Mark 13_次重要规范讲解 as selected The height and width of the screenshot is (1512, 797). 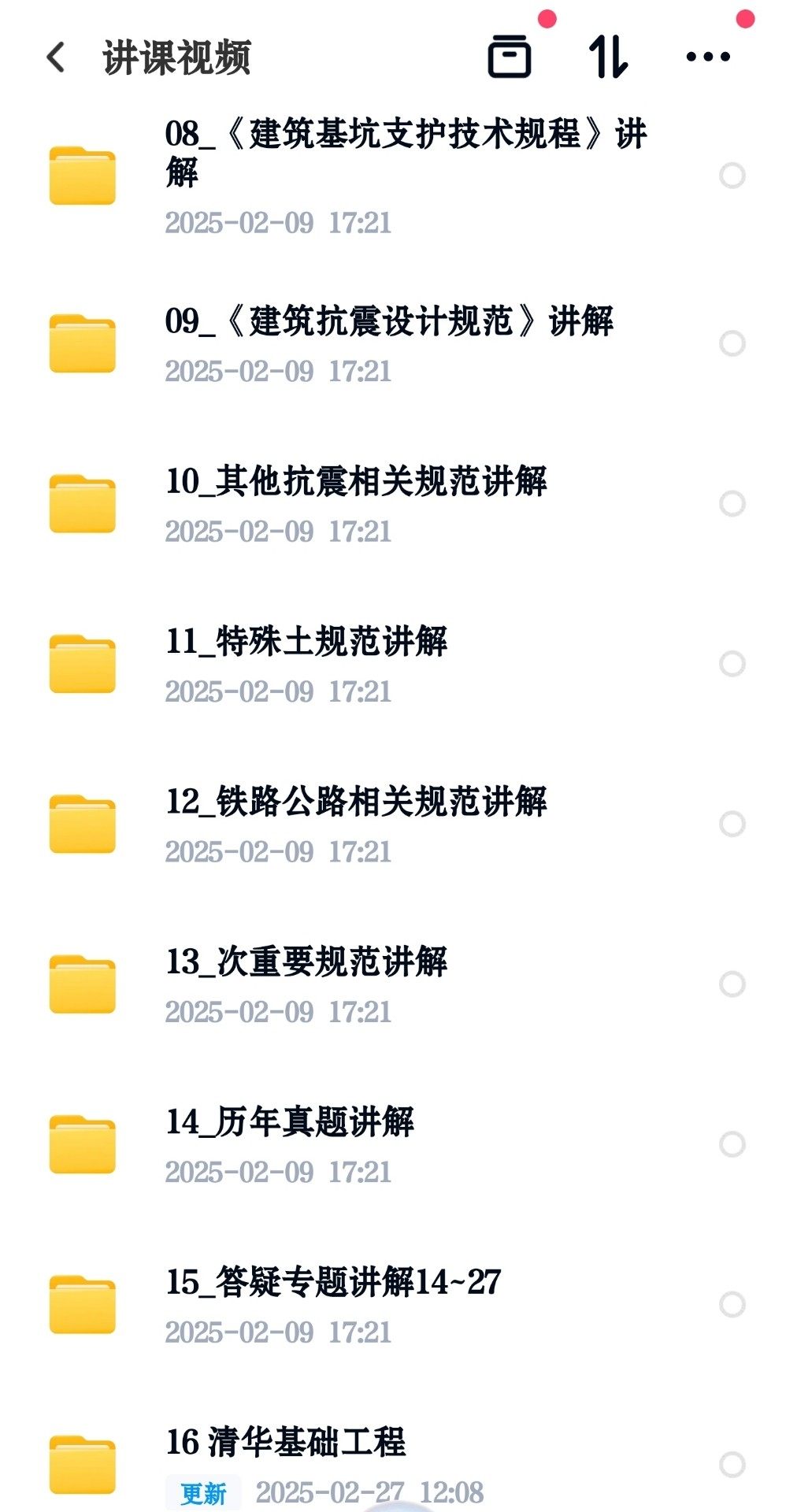click(732, 984)
